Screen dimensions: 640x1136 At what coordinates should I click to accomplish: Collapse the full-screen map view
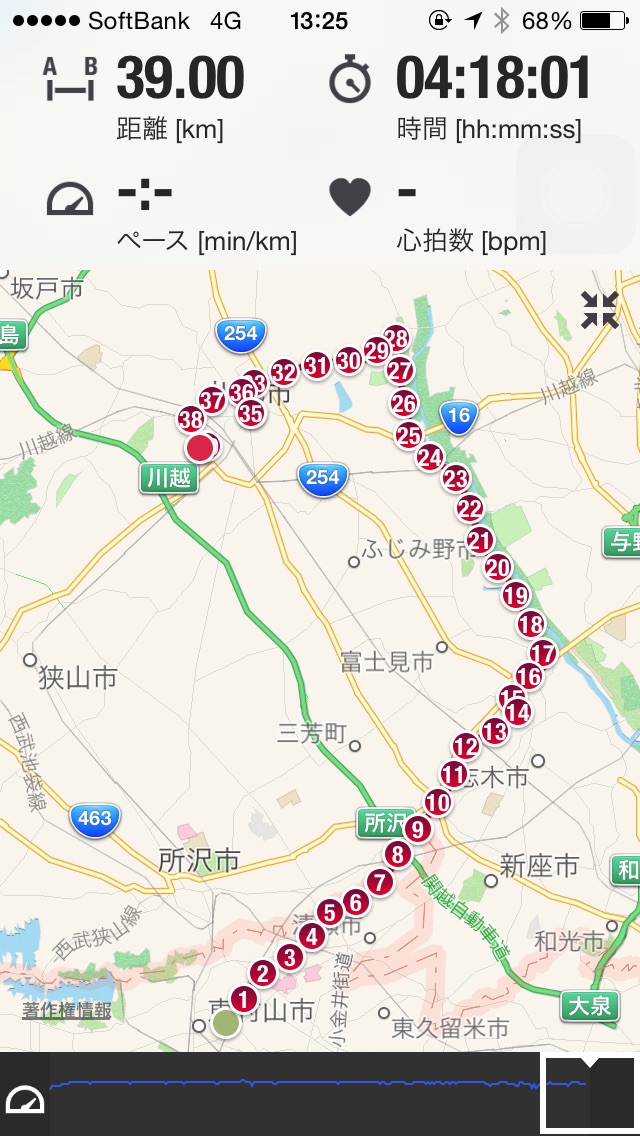599,310
